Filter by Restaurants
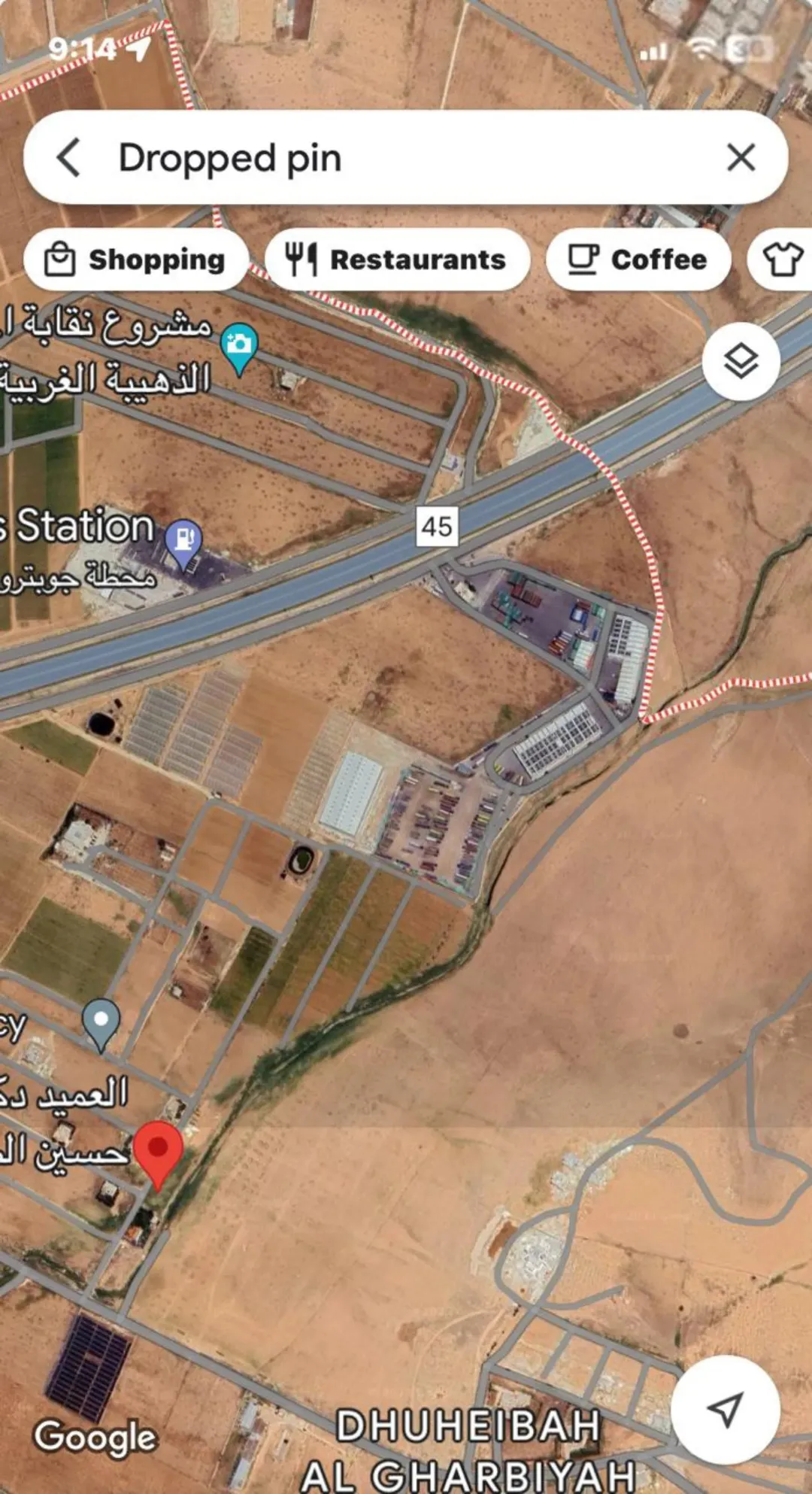 click(397, 260)
